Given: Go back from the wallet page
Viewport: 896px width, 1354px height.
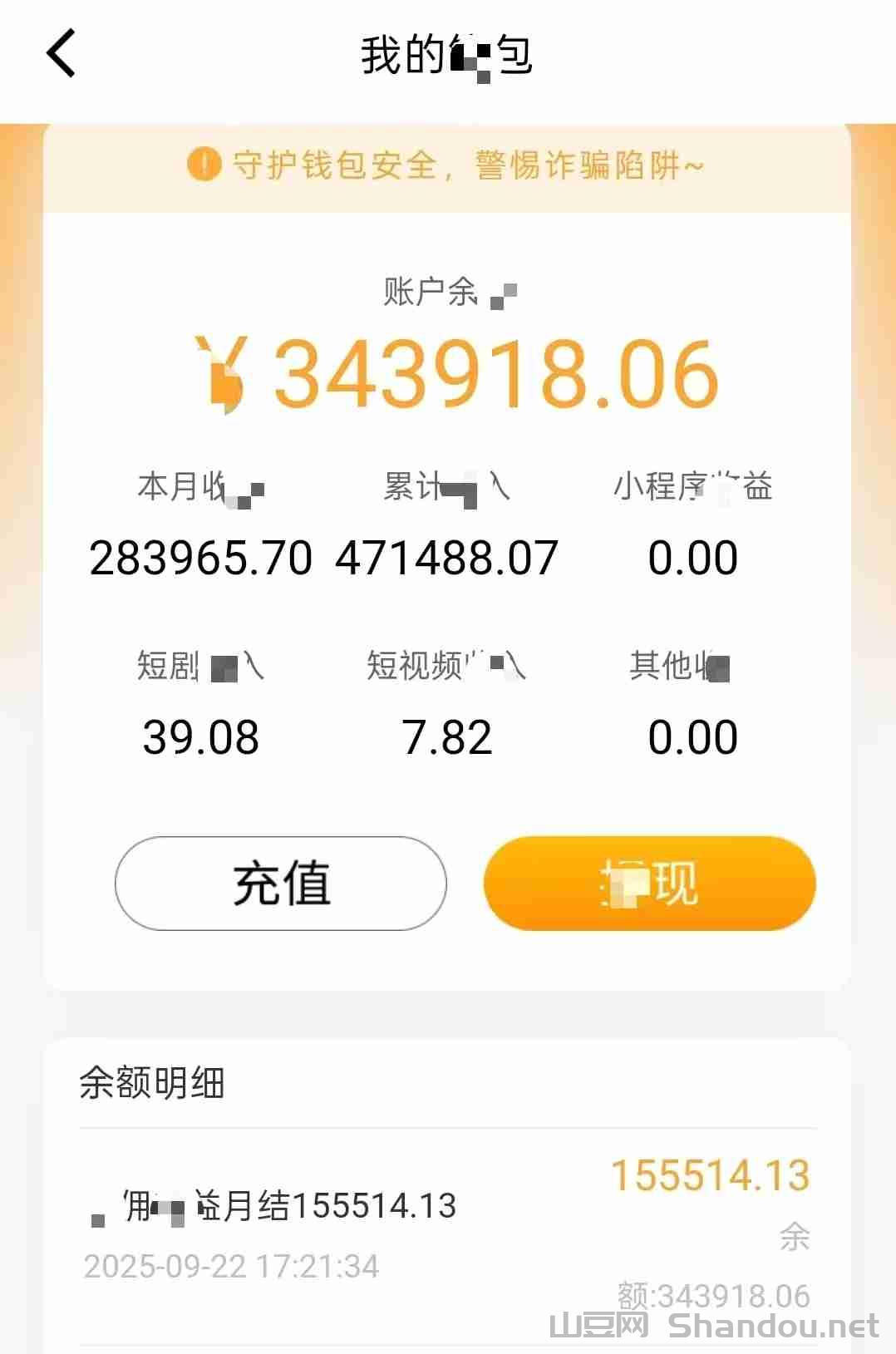Looking at the screenshot, I should pyautogui.click(x=62, y=54).
